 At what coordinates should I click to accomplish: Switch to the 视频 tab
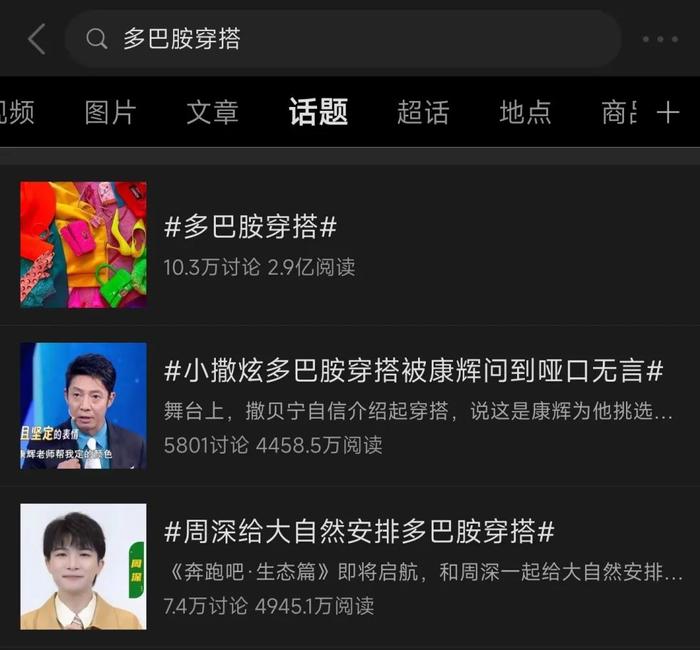point(16,113)
